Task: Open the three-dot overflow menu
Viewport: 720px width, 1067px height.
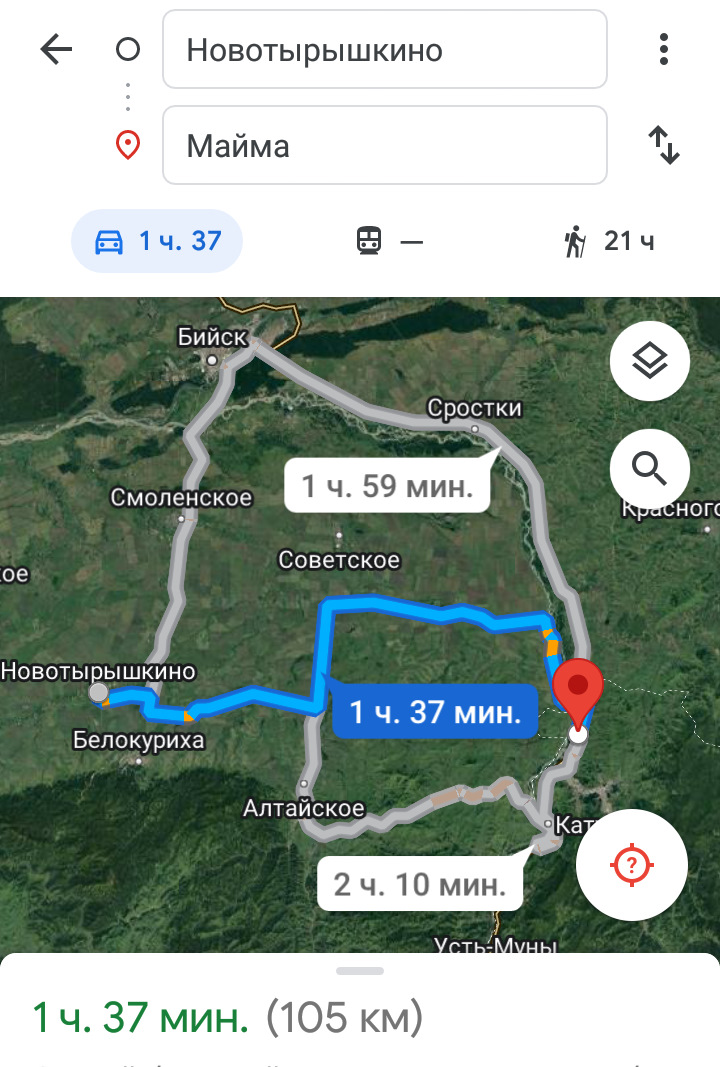Action: [x=664, y=49]
